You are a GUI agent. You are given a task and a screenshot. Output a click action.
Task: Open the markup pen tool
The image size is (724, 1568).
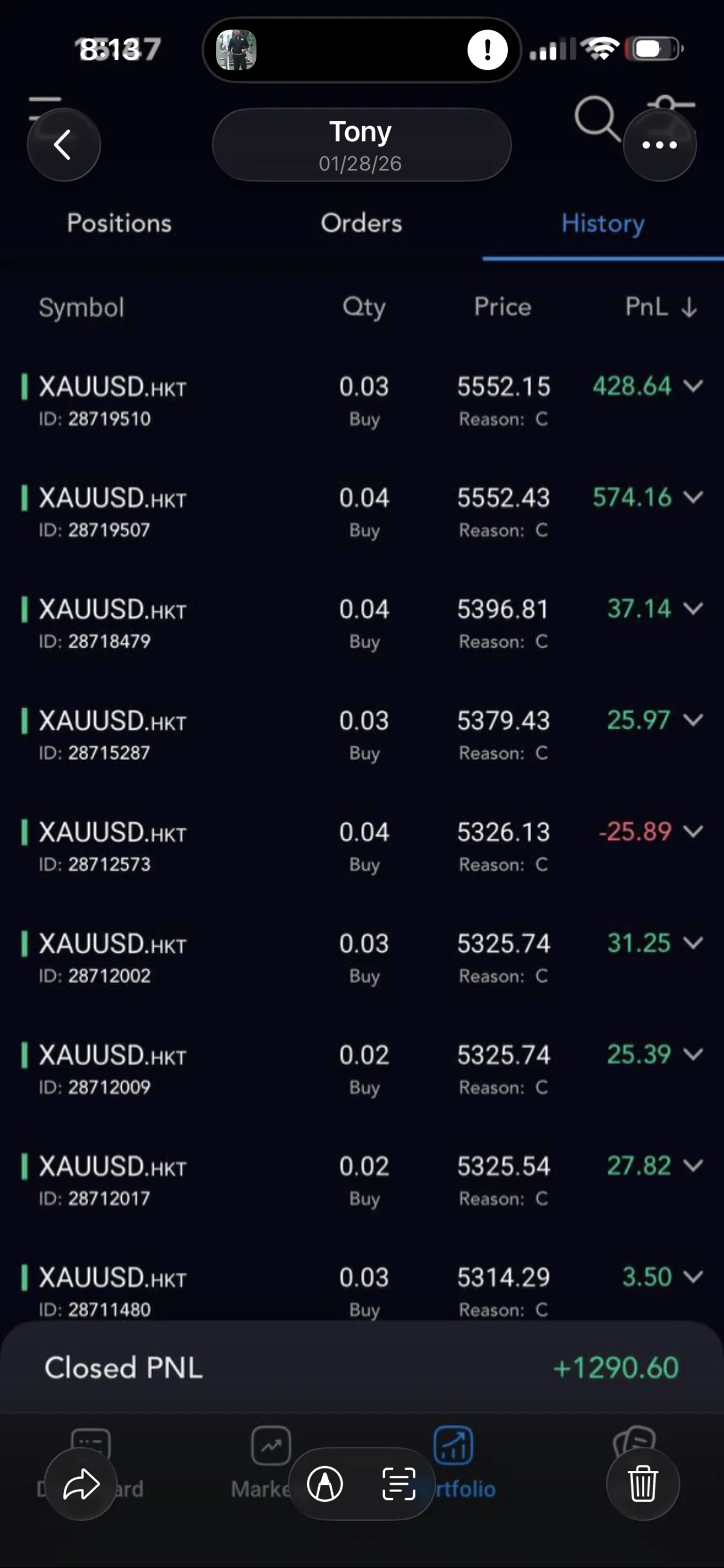click(x=325, y=1484)
